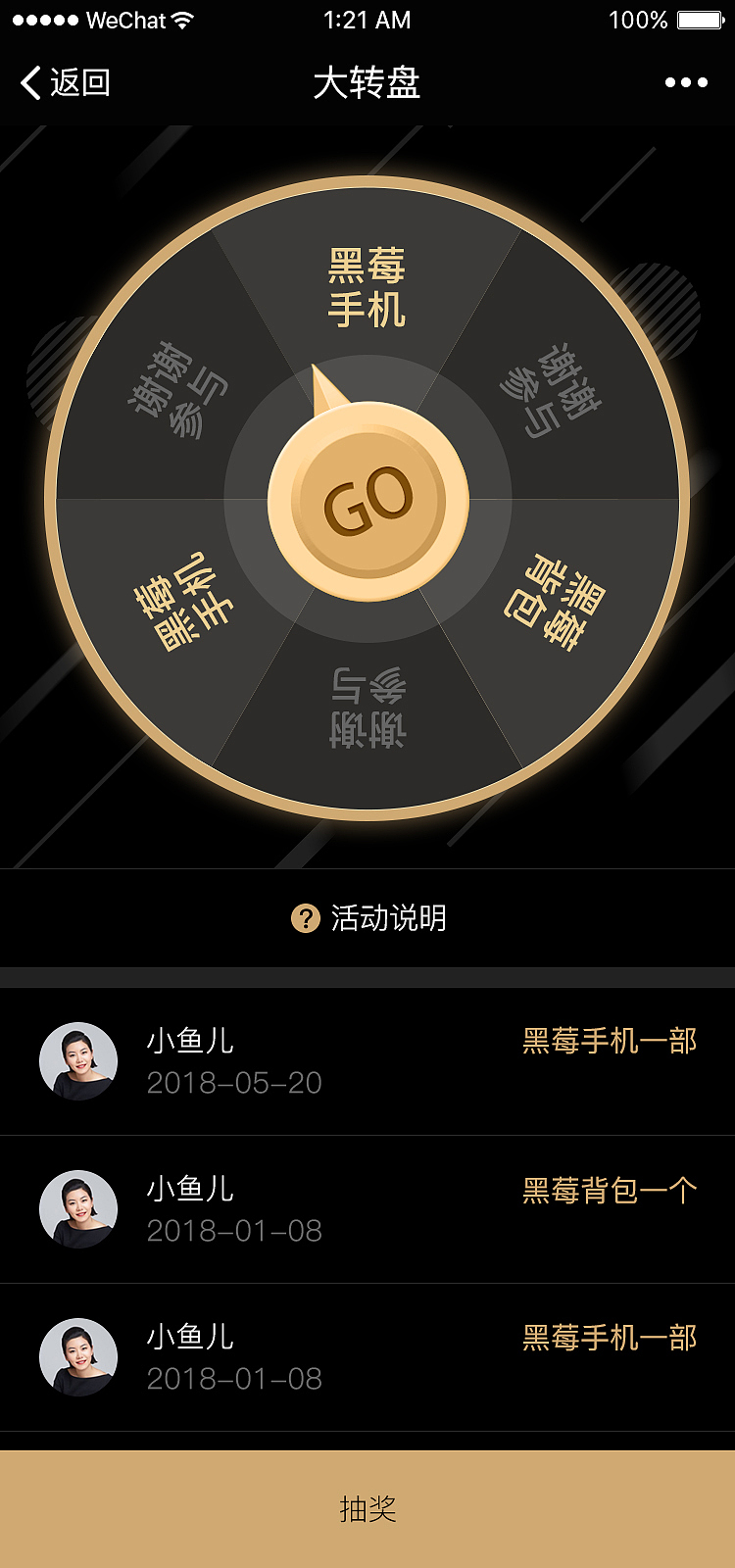Tap the second 小鱼儿 user avatar
Viewport: 735px width, 1568px height.
[78, 1209]
